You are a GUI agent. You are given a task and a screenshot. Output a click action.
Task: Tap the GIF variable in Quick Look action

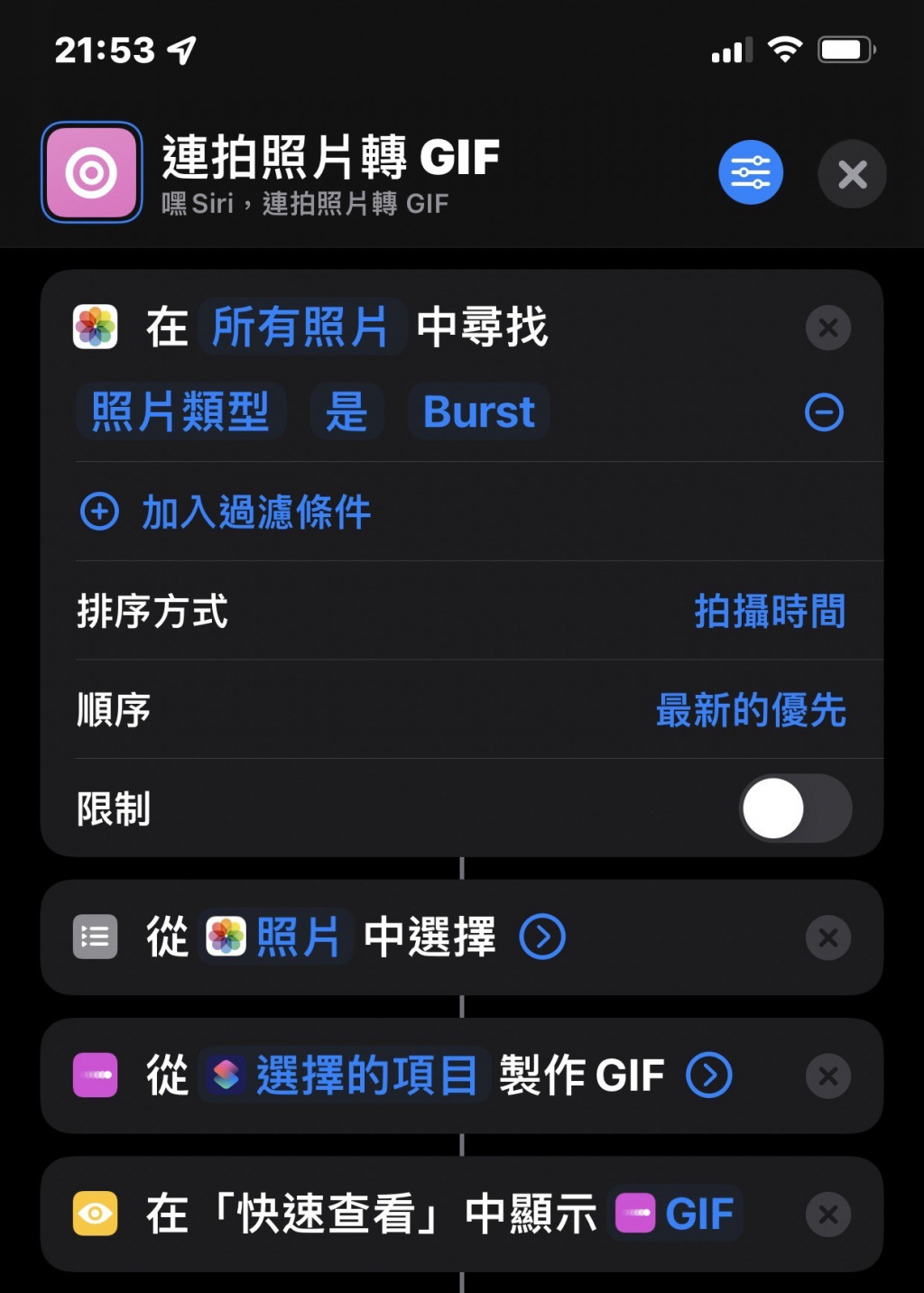click(x=677, y=1214)
